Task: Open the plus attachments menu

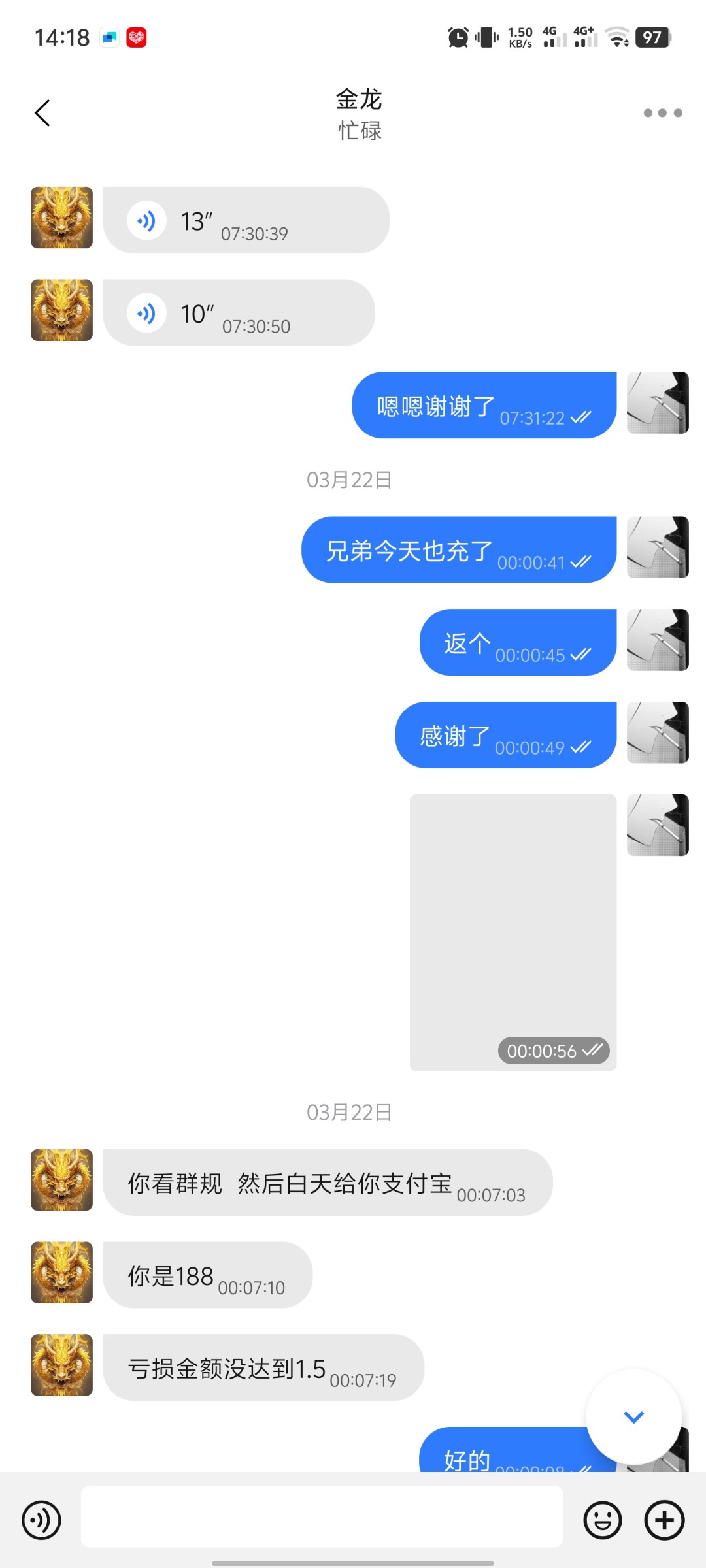Action: coord(665,1520)
